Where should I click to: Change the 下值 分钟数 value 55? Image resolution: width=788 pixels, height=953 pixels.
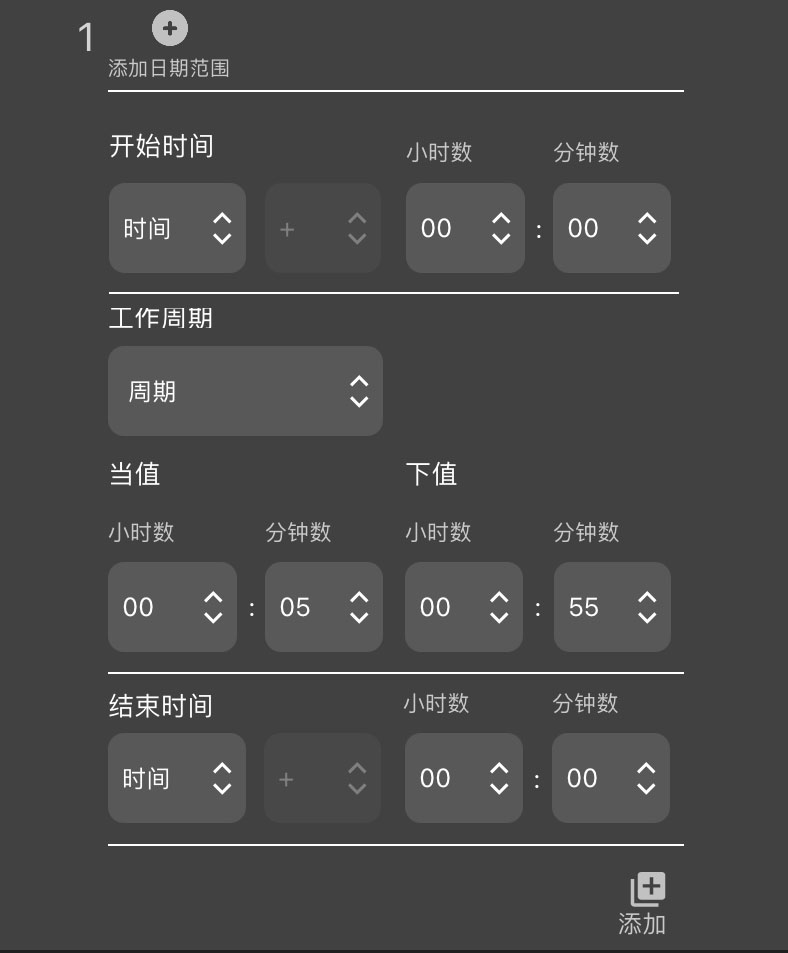612,607
